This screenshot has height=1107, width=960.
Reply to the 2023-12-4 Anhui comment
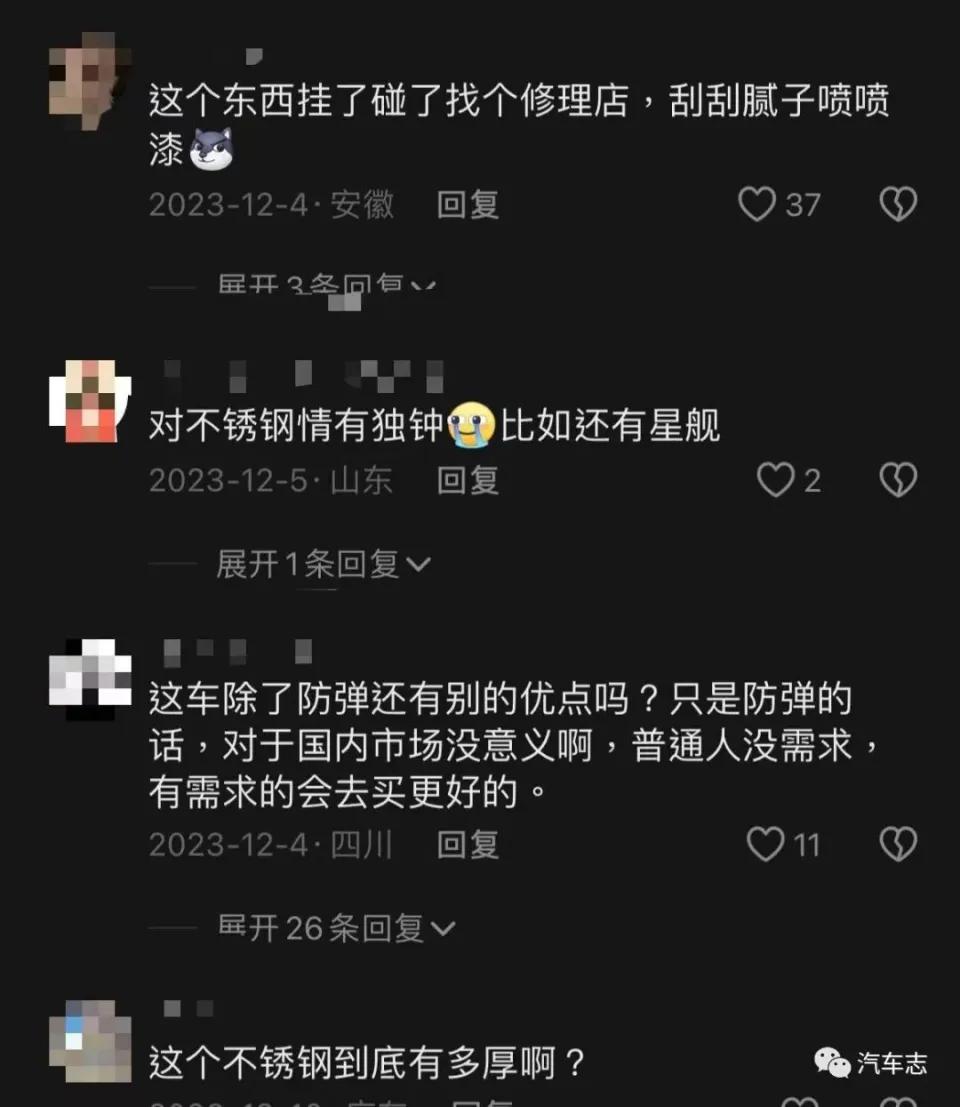[x=467, y=205]
